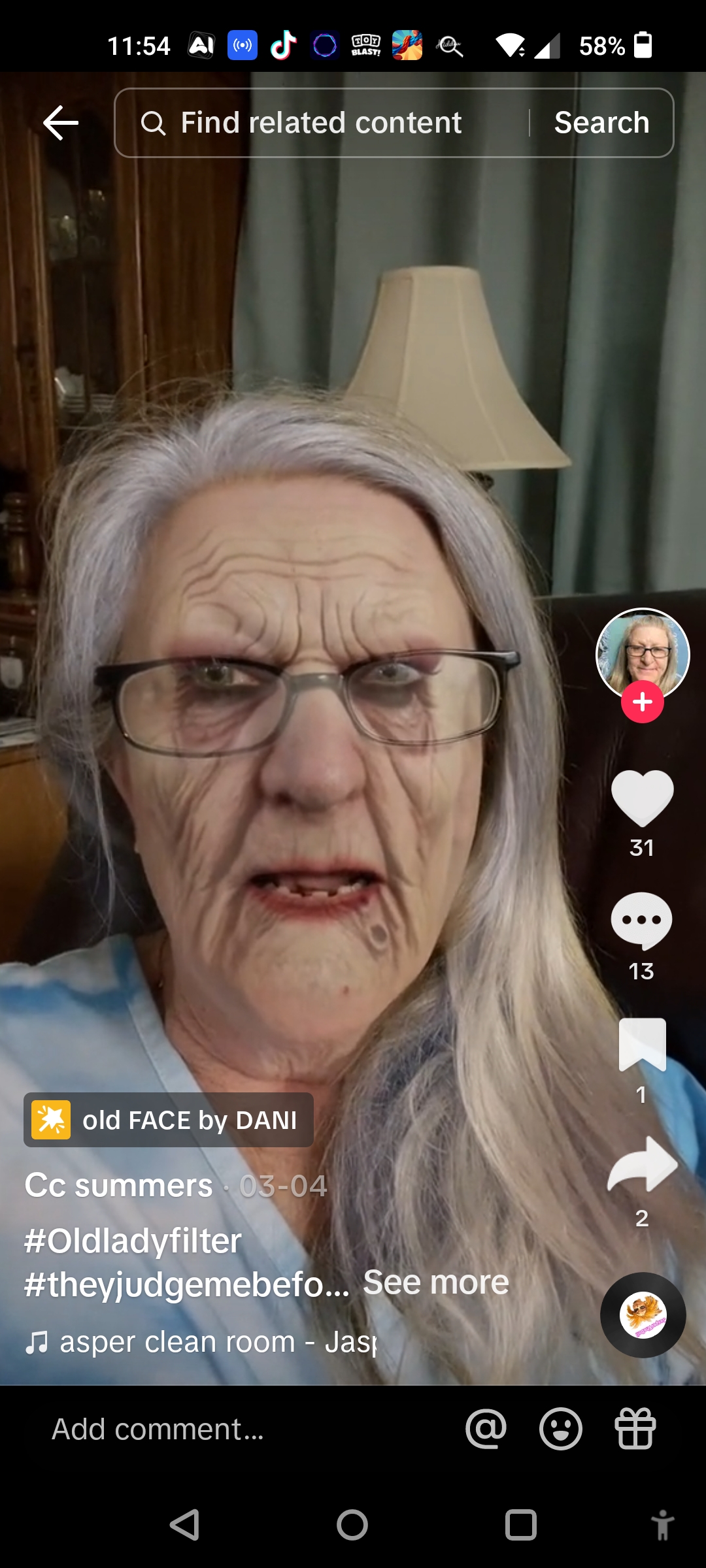Go back using the top-left arrow
This screenshot has width=706, height=1568.
click(61, 123)
